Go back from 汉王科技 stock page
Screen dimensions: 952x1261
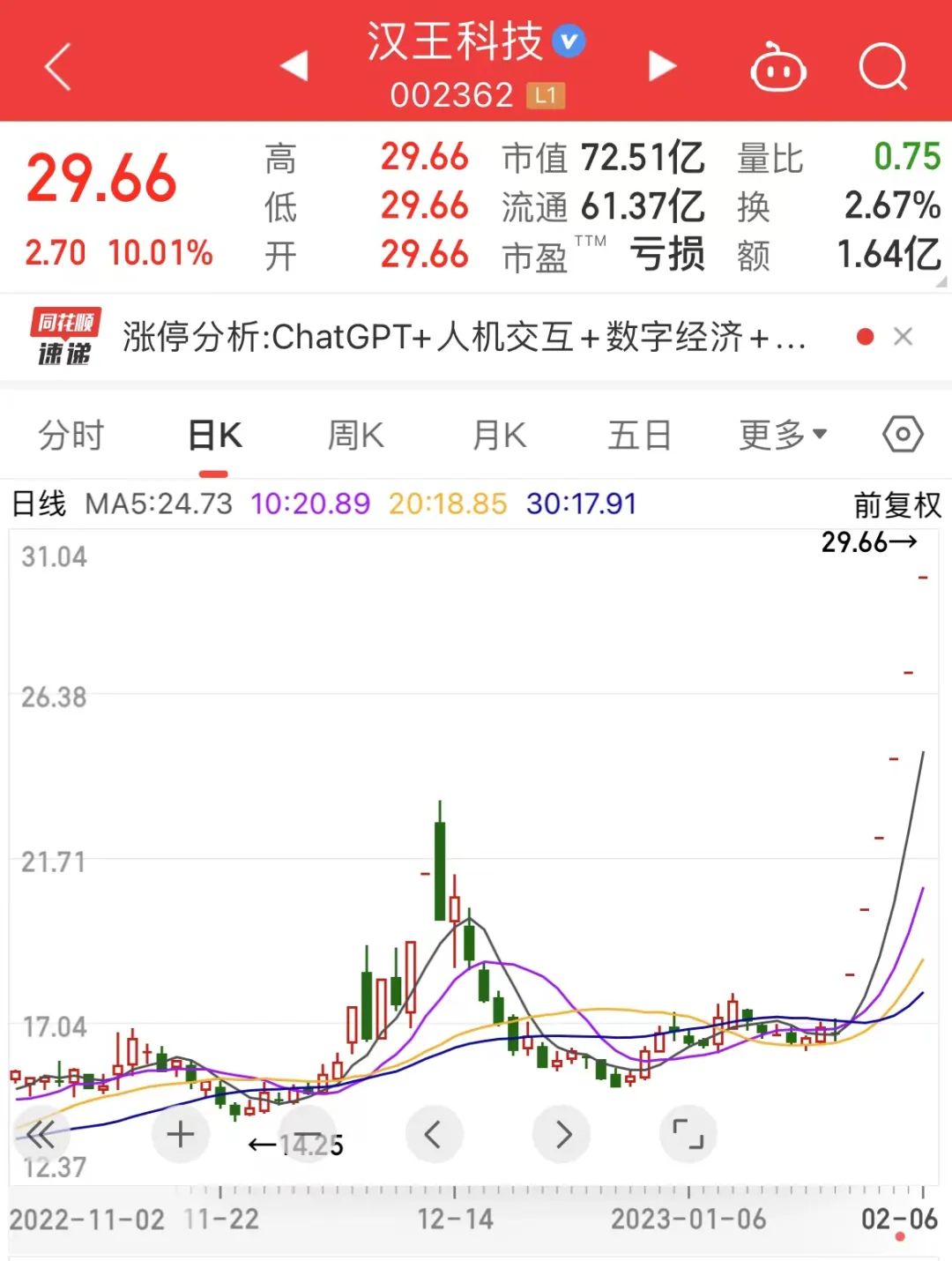[58, 68]
